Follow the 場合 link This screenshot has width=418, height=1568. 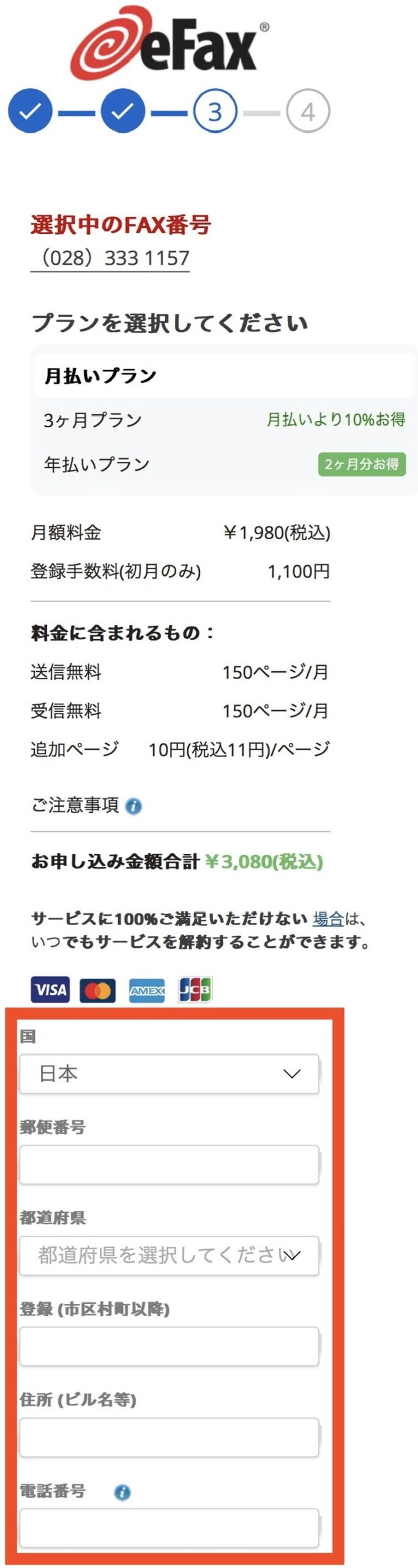pos(328,919)
